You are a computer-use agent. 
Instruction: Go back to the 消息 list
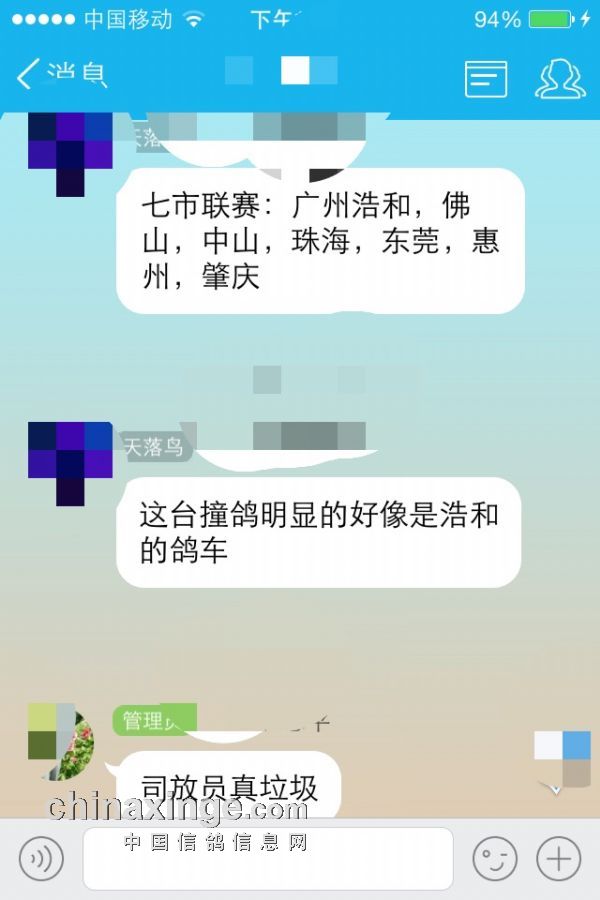[x=58, y=75]
